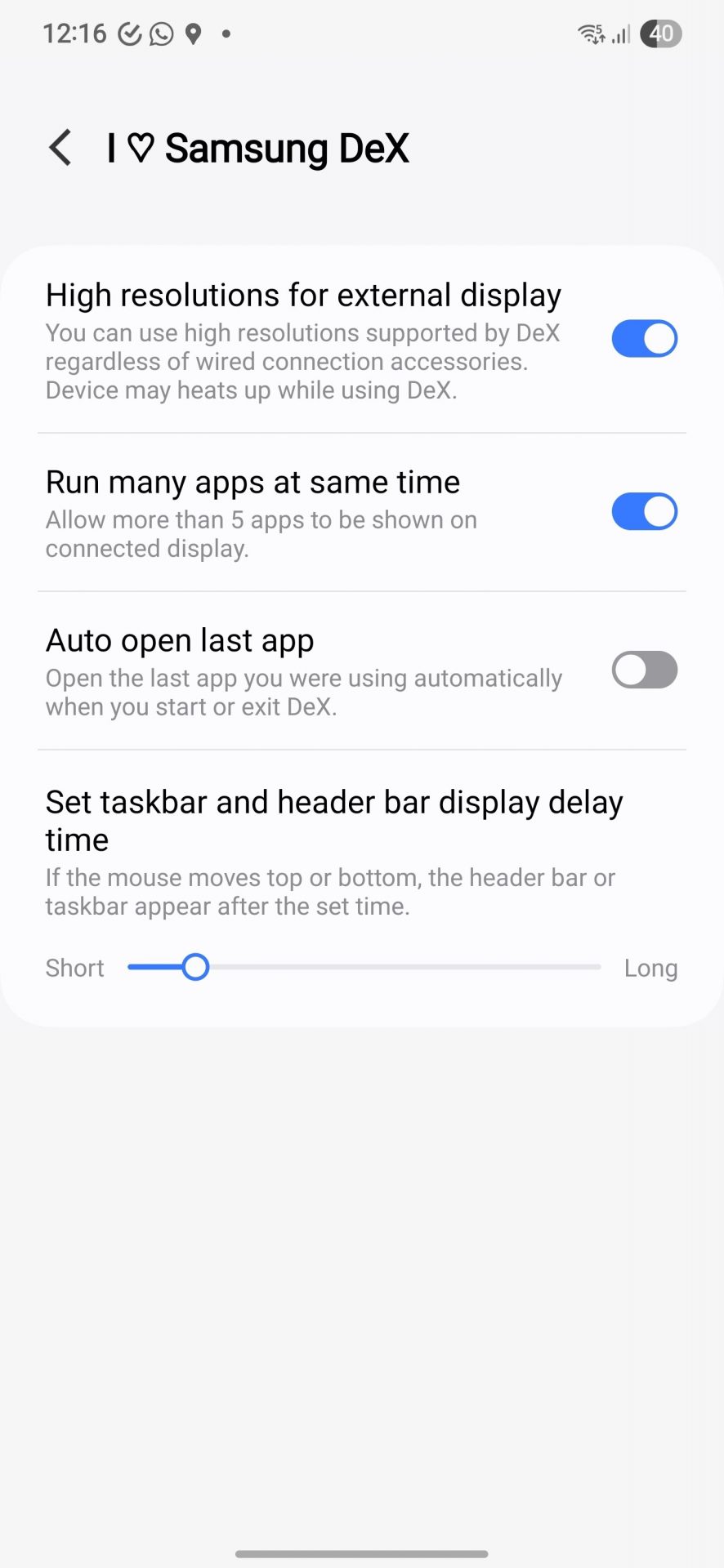Adjust the taskbar display delay slider knob
The height and width of the screenshot is (1568, 724).
click(197, 967)
